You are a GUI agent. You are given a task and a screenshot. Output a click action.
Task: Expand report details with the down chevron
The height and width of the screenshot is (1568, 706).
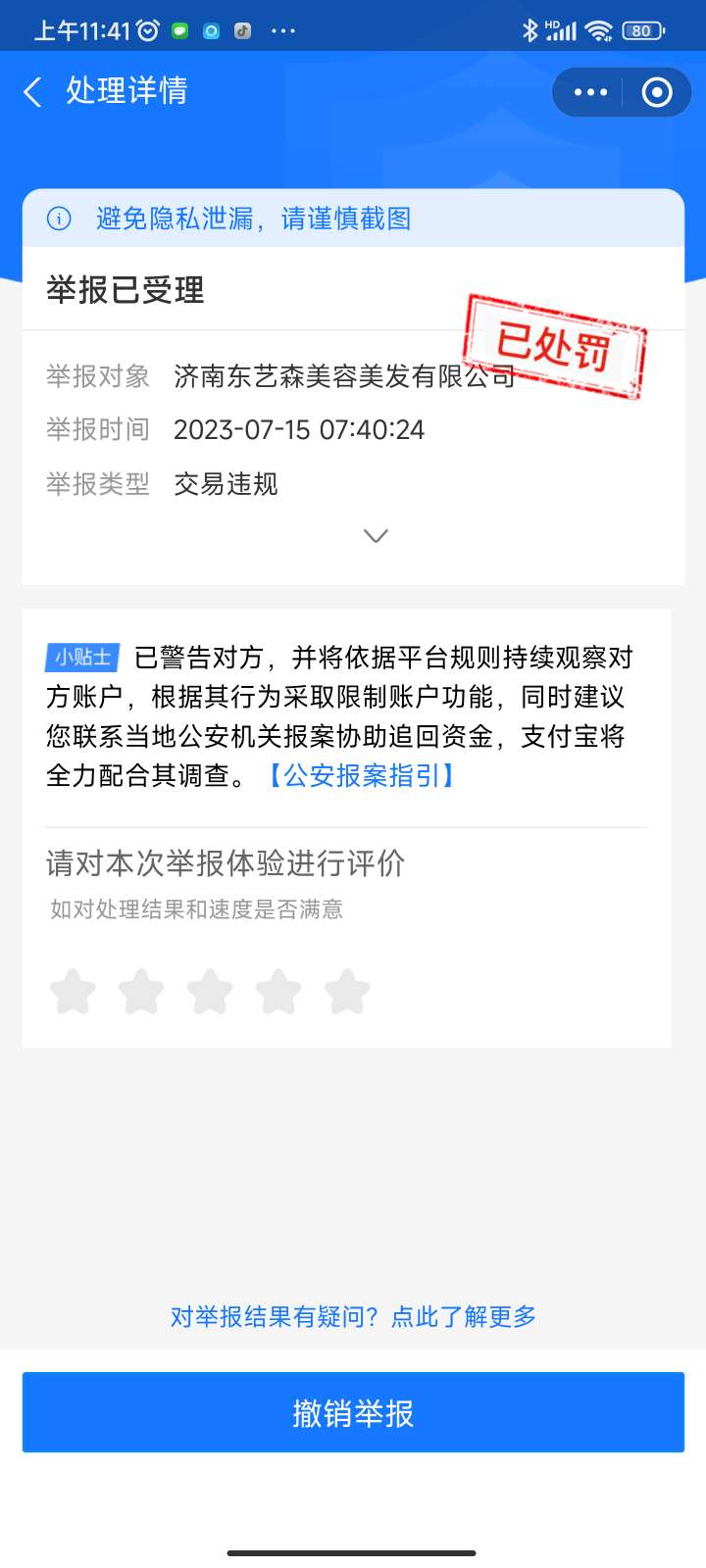(376, 536)
